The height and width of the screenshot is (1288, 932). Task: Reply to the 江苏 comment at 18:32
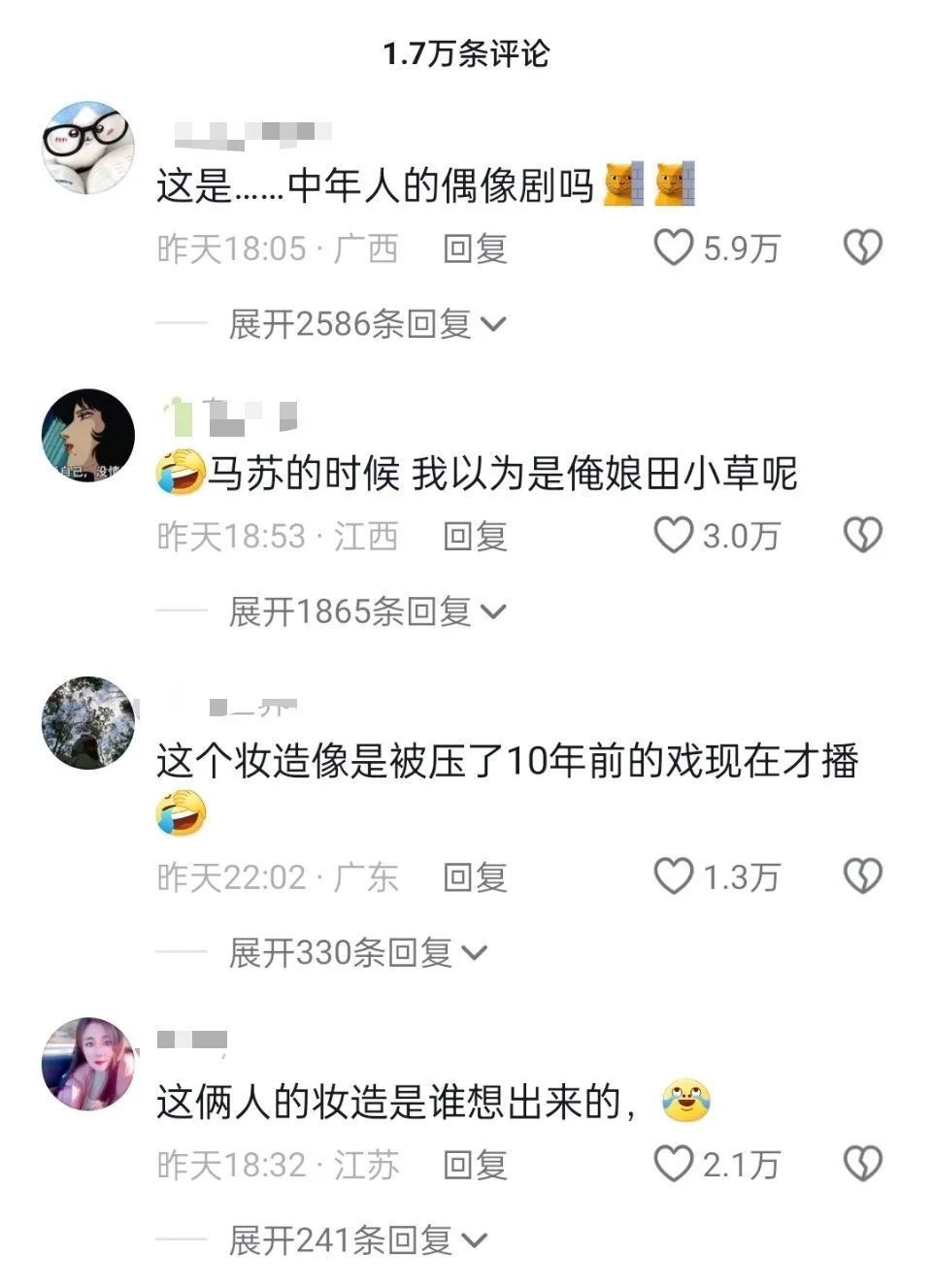pyautogui.click(x=475, y=1165)
